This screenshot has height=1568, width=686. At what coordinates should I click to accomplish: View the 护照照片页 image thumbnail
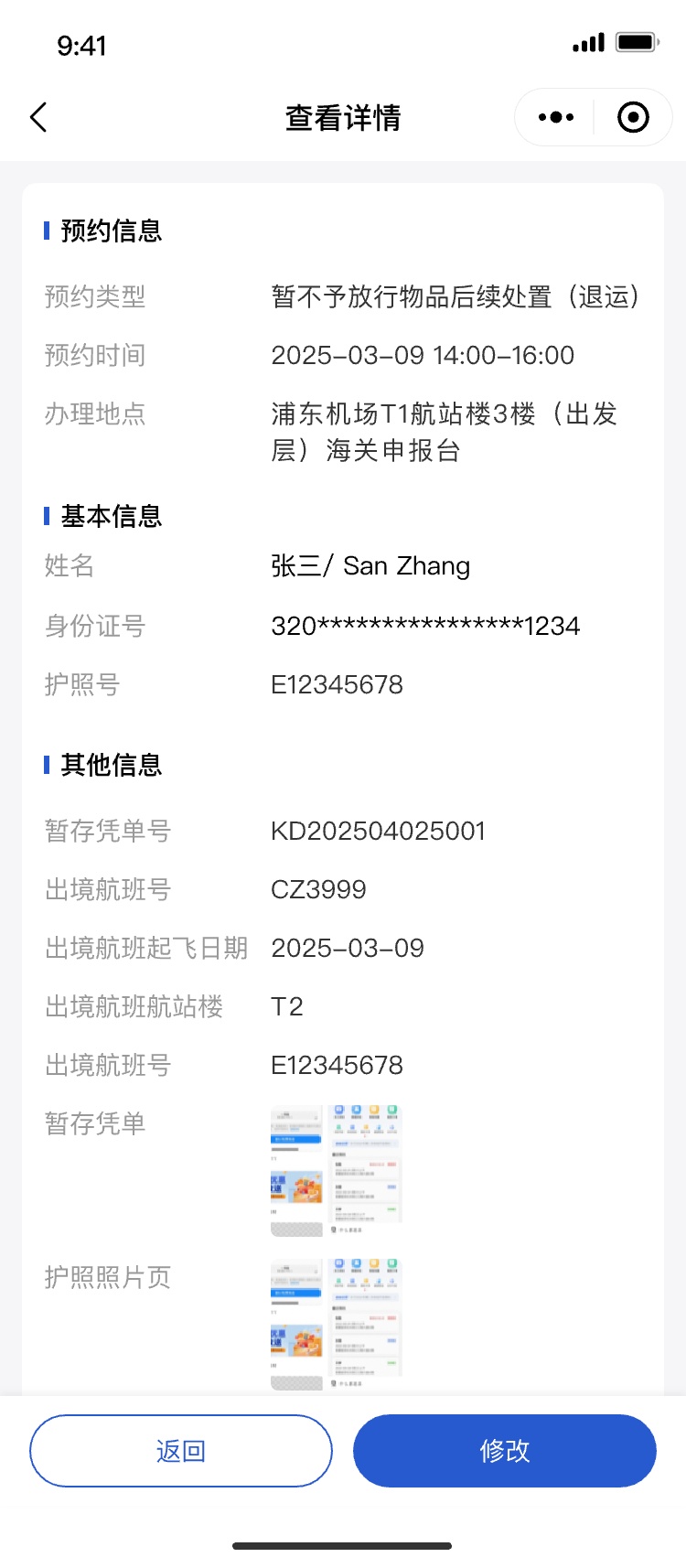tap(337, 1324)
